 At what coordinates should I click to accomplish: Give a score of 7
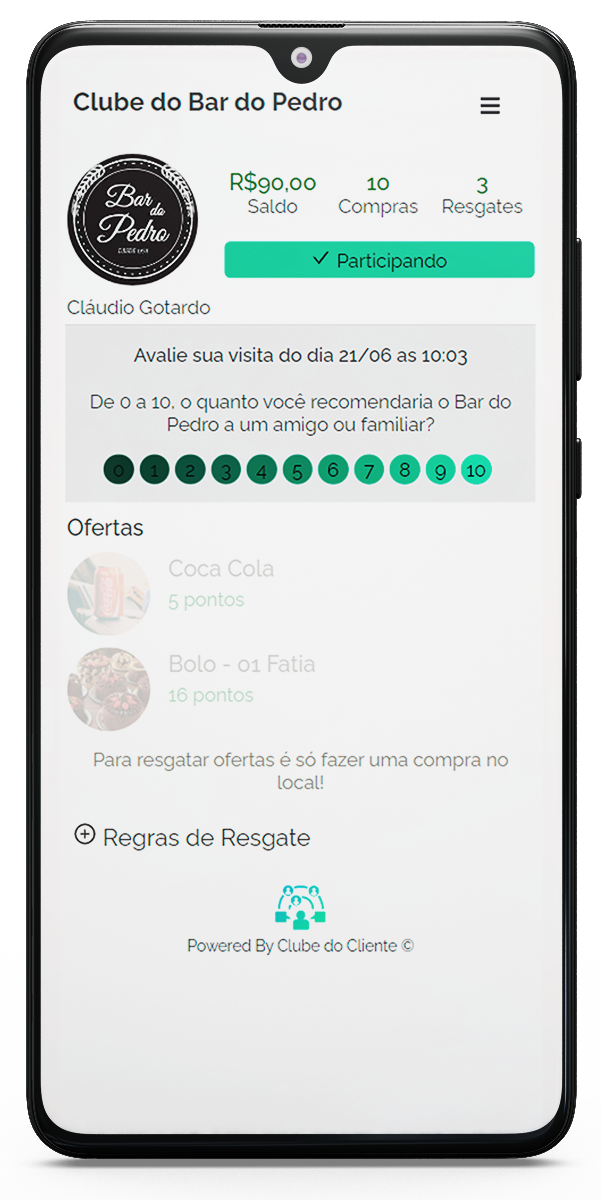pos(369,469)
